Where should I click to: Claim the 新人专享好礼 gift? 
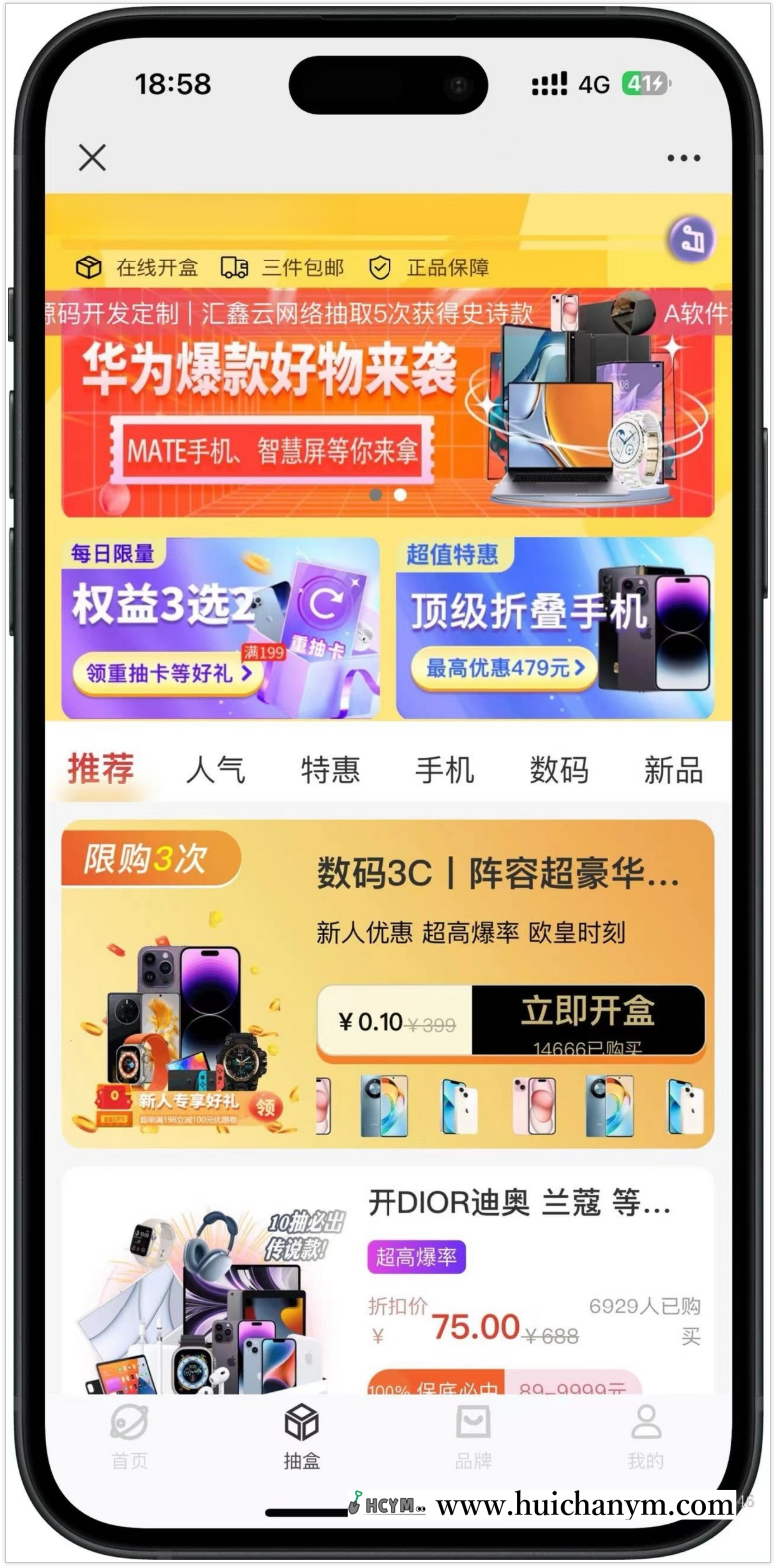click(x=266, y=1105)
